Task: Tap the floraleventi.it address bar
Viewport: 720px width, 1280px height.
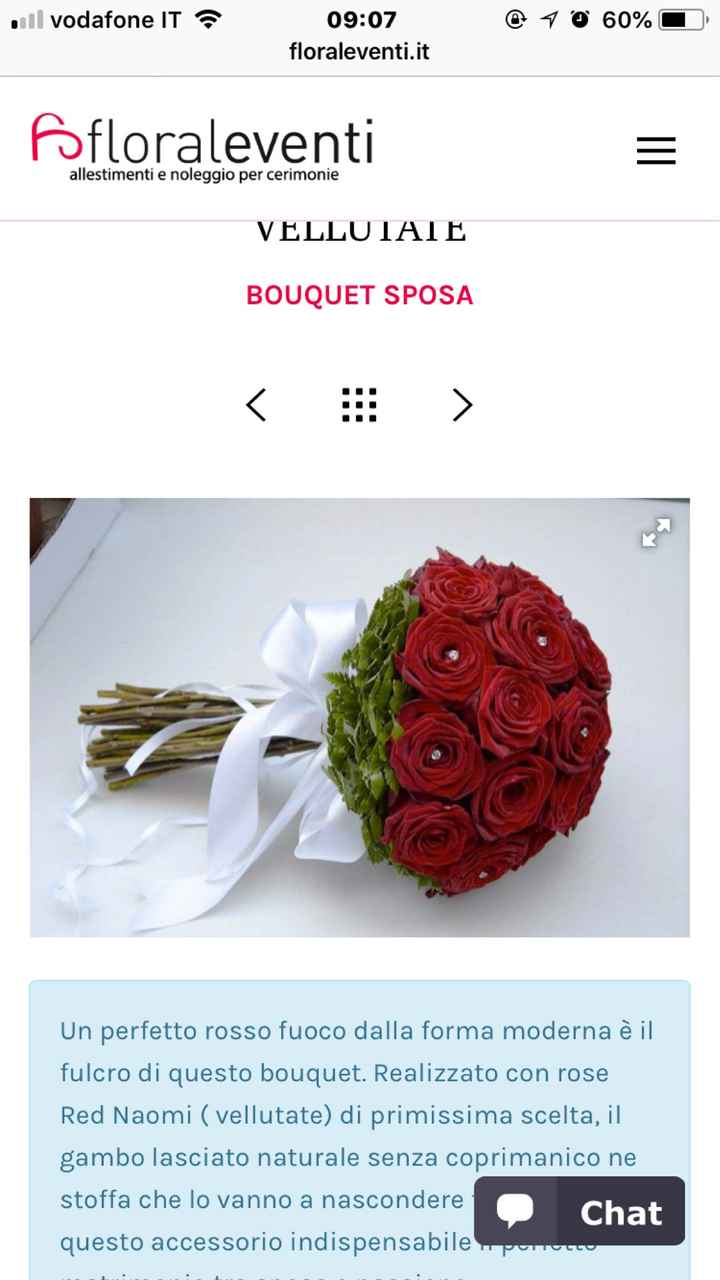Action: click(359, 53)
